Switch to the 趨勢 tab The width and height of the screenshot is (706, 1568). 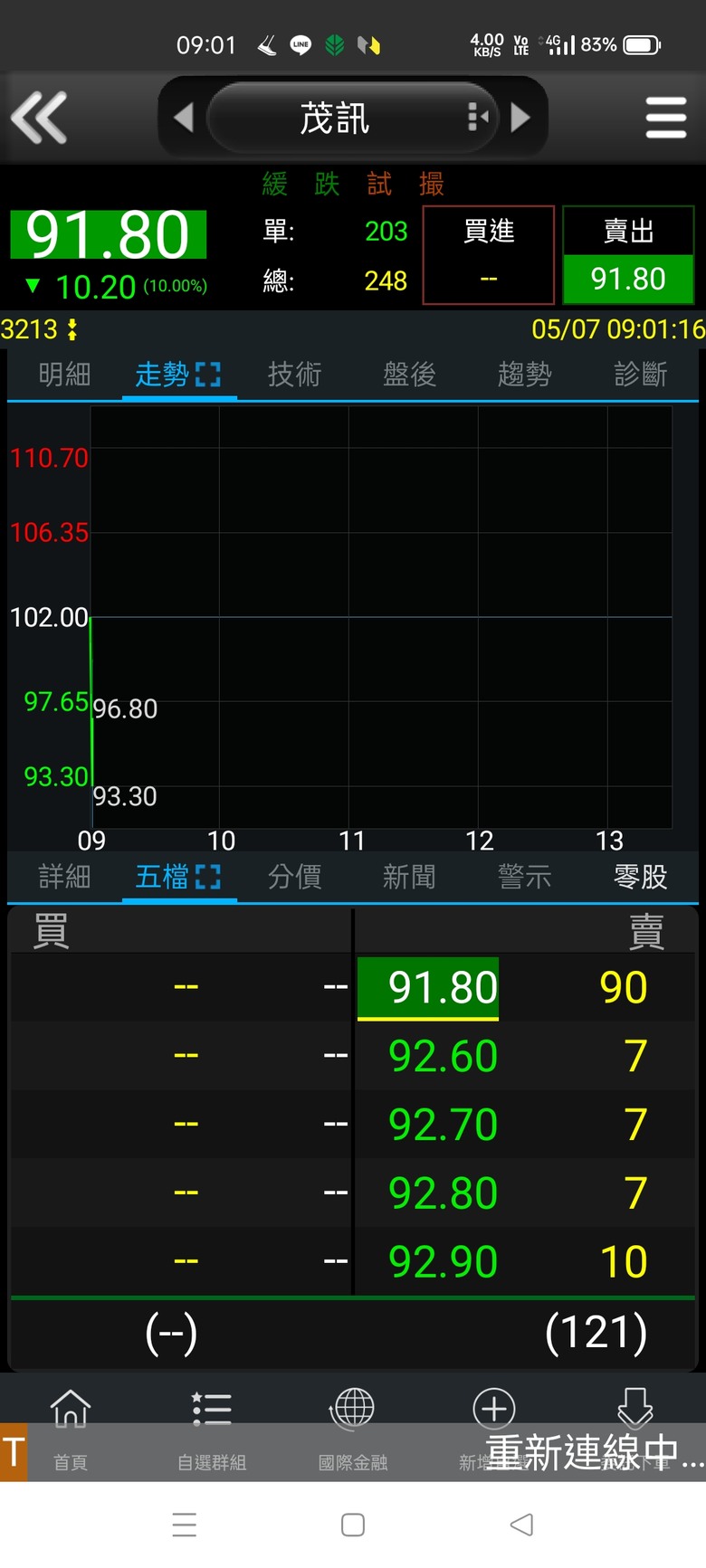(524, 374)
